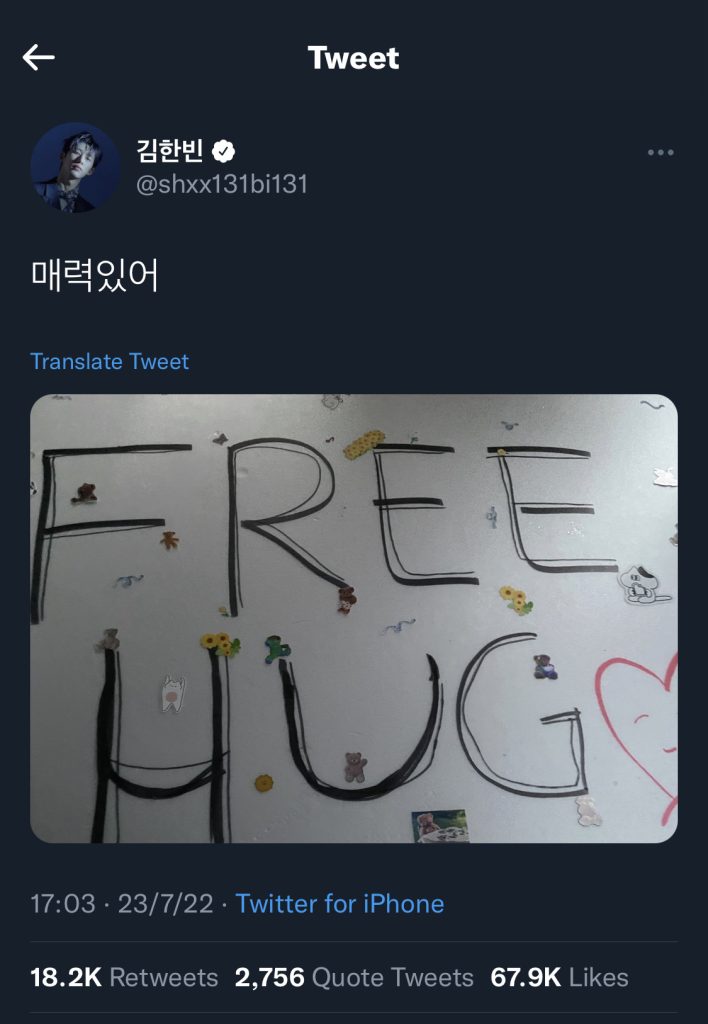The width and height of the screenshot is (708, 1024).
Task: Open the FREE HUG photo
Action: (x=353, y=618)
